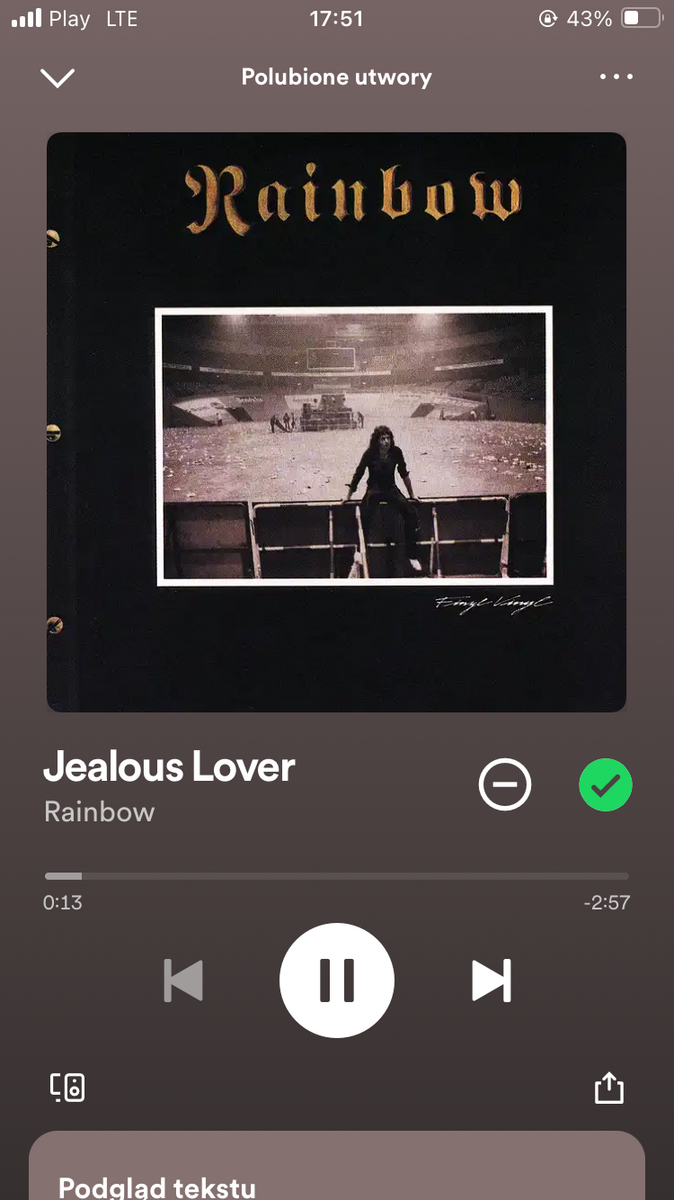Tap the playback progress bar
This screenshot has width=674, height=1200.
point(337,876)
